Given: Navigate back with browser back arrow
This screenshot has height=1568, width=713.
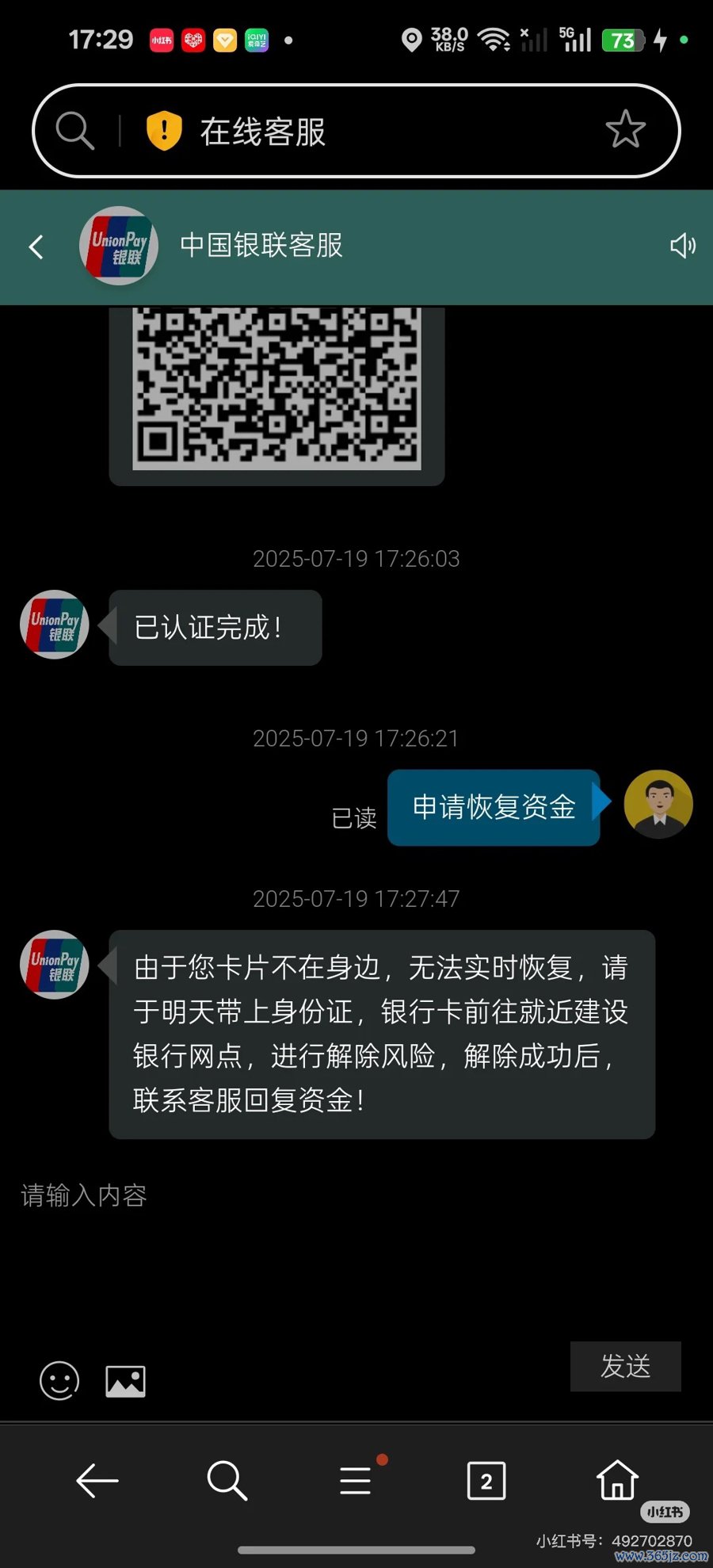Looking at the screenshot, I should (97, 1480).
